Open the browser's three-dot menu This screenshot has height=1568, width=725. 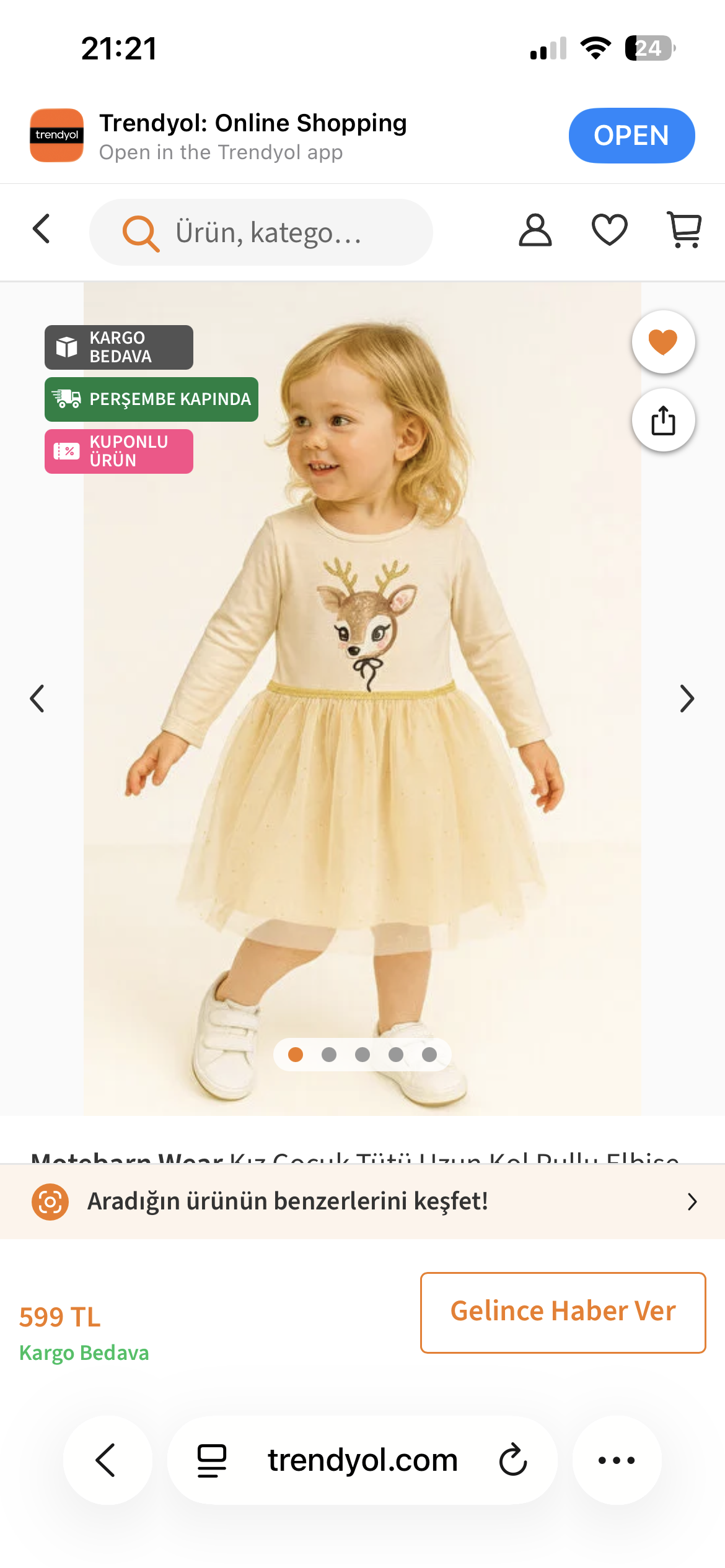pos(617,1460)
